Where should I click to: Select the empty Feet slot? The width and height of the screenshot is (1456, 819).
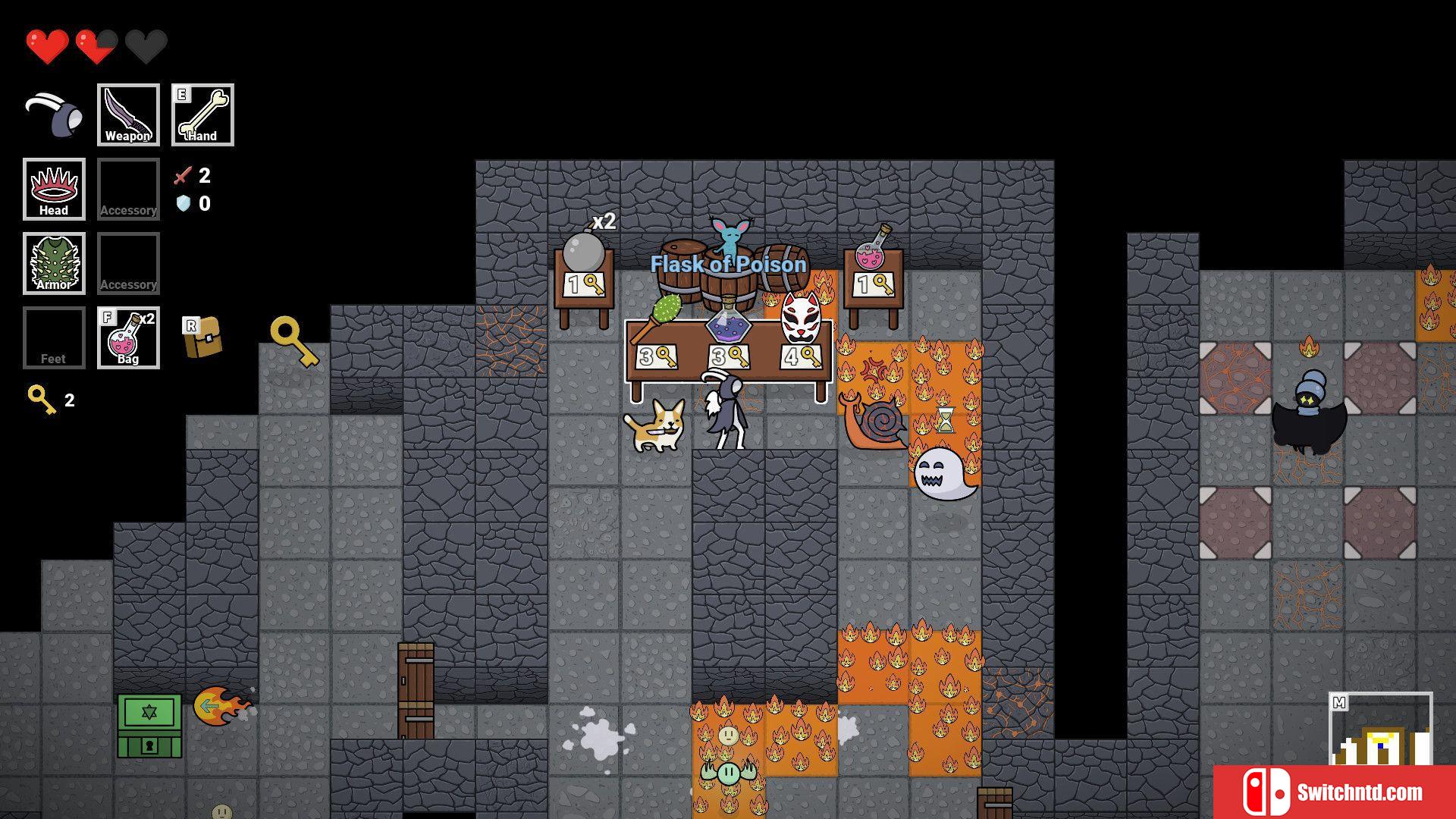[54, 337]
